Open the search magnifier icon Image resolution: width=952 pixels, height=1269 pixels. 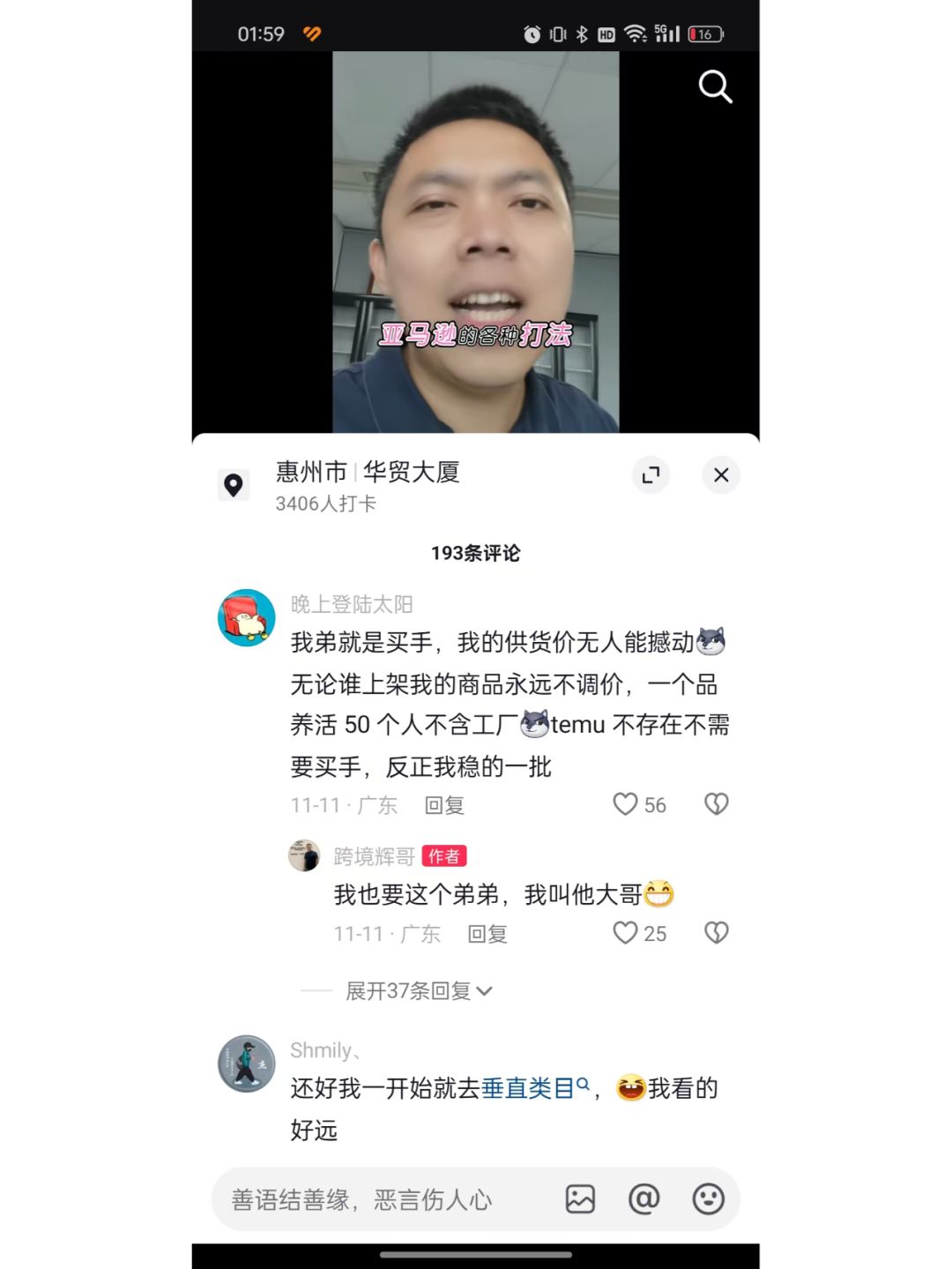click(715, 86)
